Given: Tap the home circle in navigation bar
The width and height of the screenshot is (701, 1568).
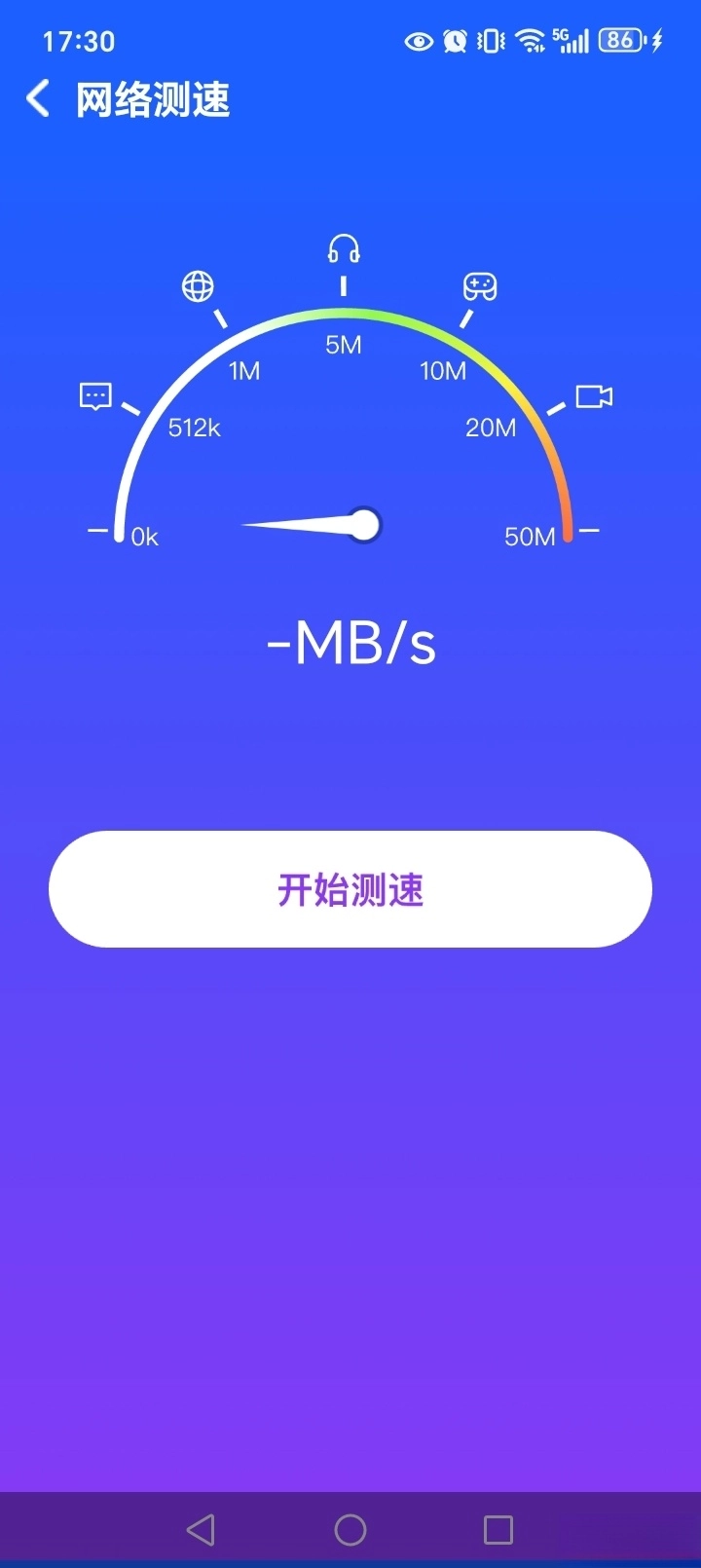Looking at the screenshot, I should click(x=350, y=1529).
